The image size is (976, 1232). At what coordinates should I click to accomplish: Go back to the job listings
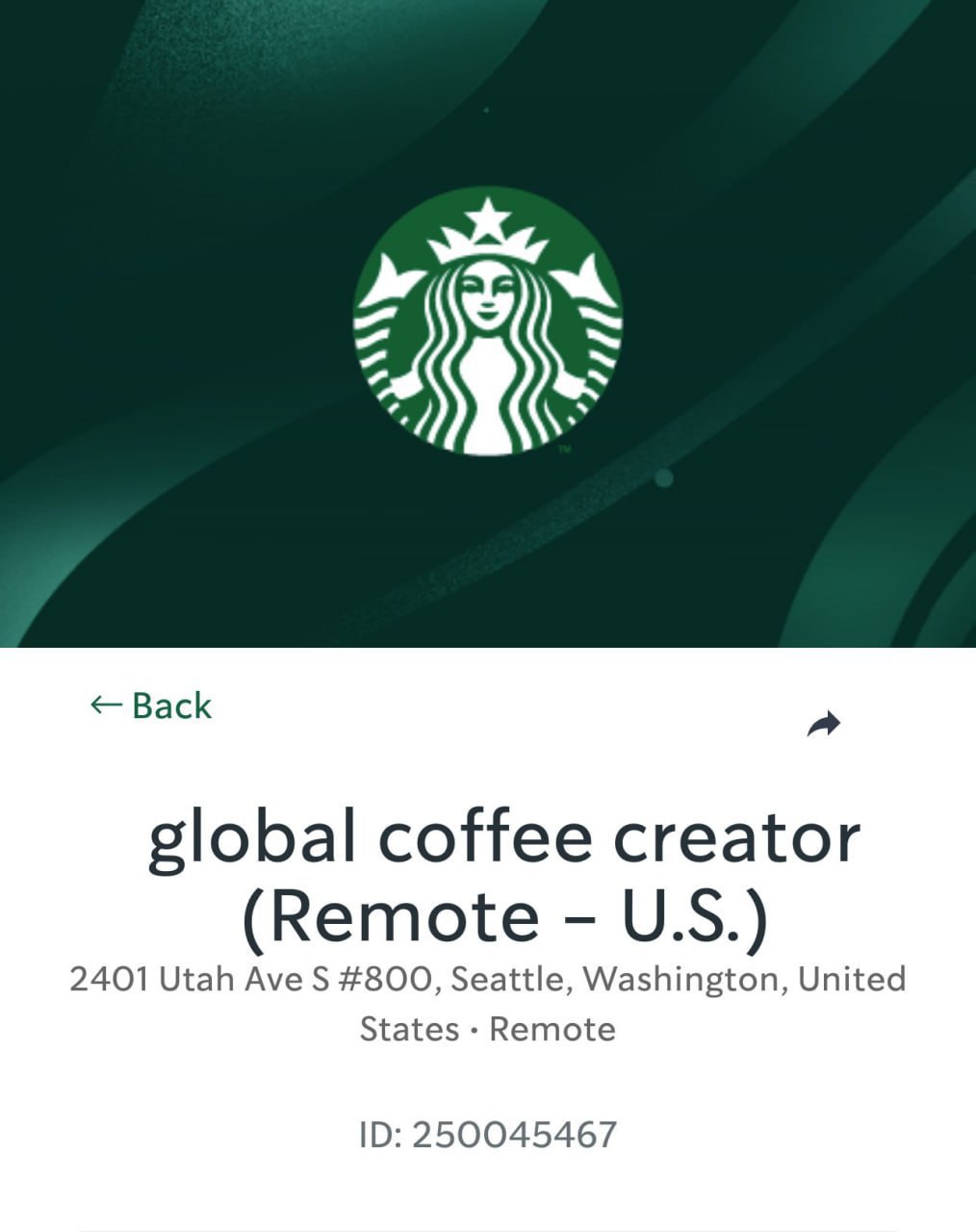(150, 706)
